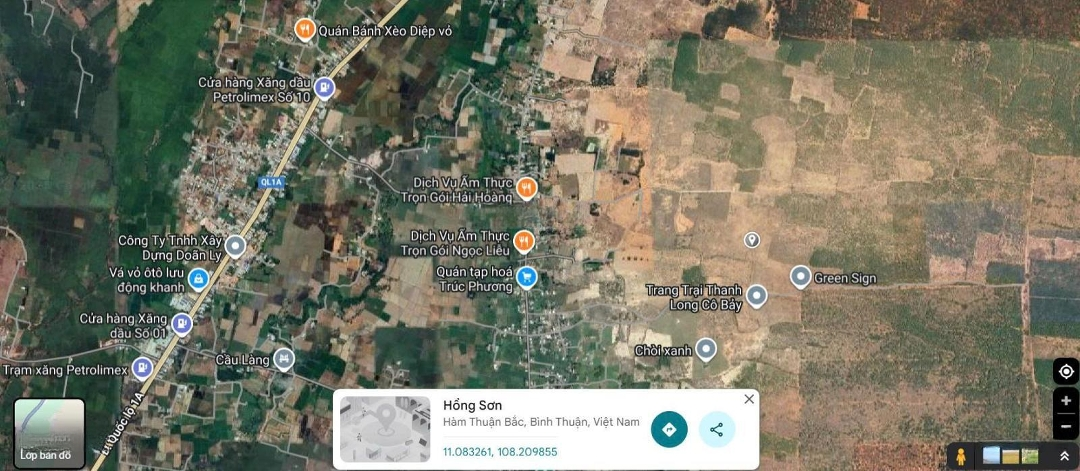Get directions to Hồng Sơn

click(669, 429)
